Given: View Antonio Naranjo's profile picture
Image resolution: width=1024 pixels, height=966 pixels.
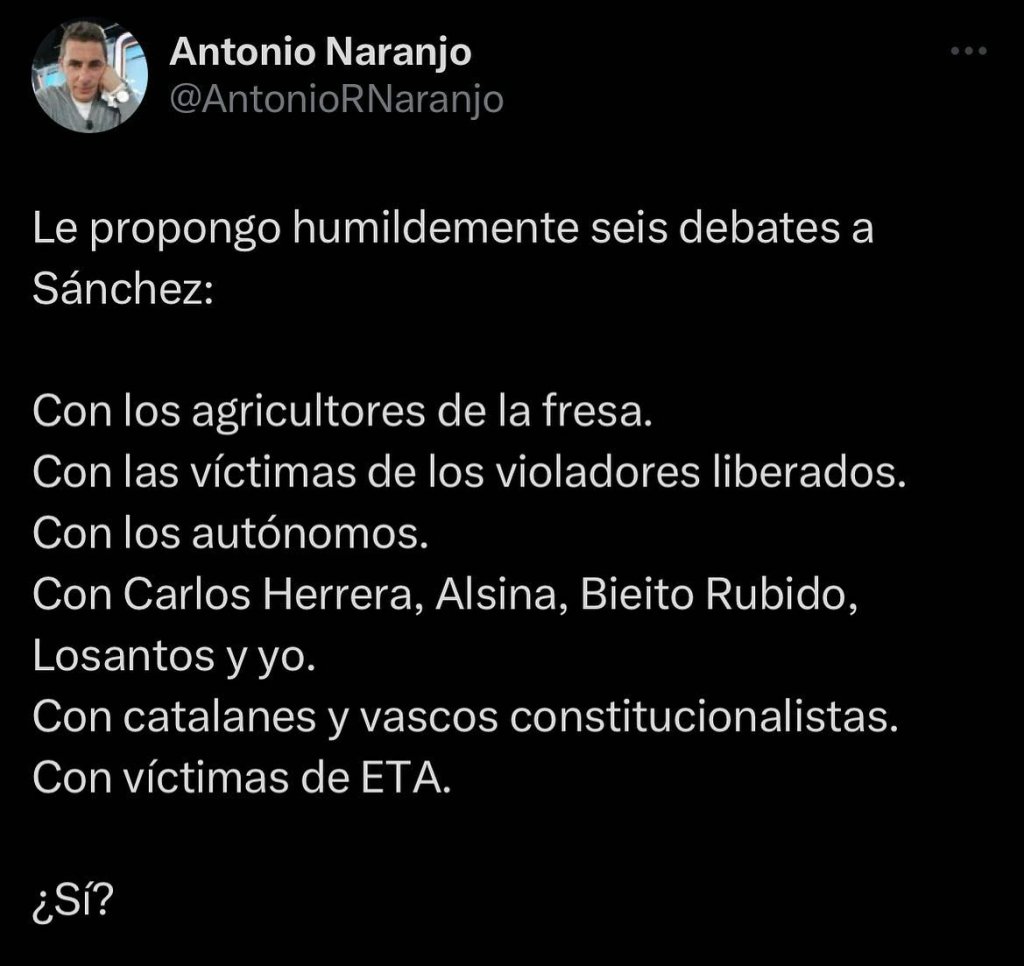Looking at the screenshot, I should [x=89, y=76].
